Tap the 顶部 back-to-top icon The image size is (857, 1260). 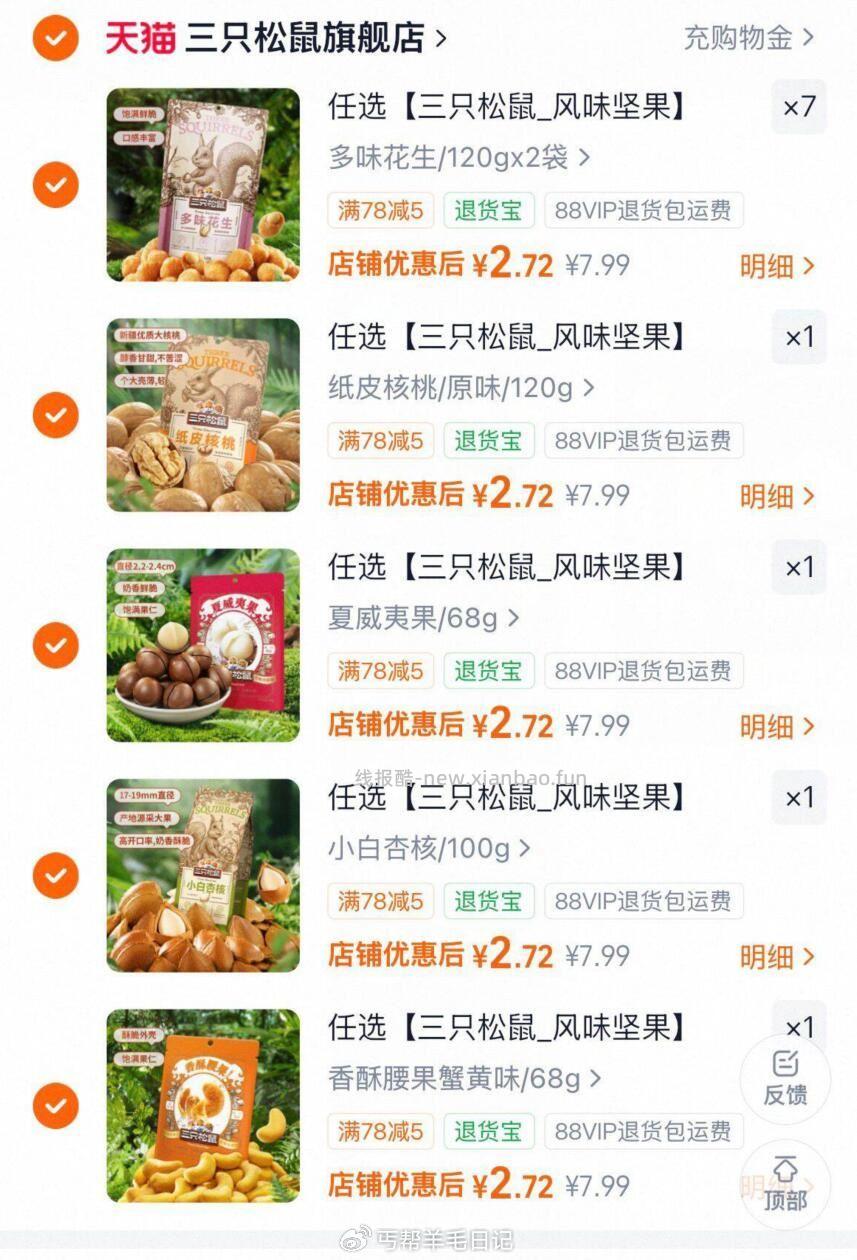tap(786, 1184)
